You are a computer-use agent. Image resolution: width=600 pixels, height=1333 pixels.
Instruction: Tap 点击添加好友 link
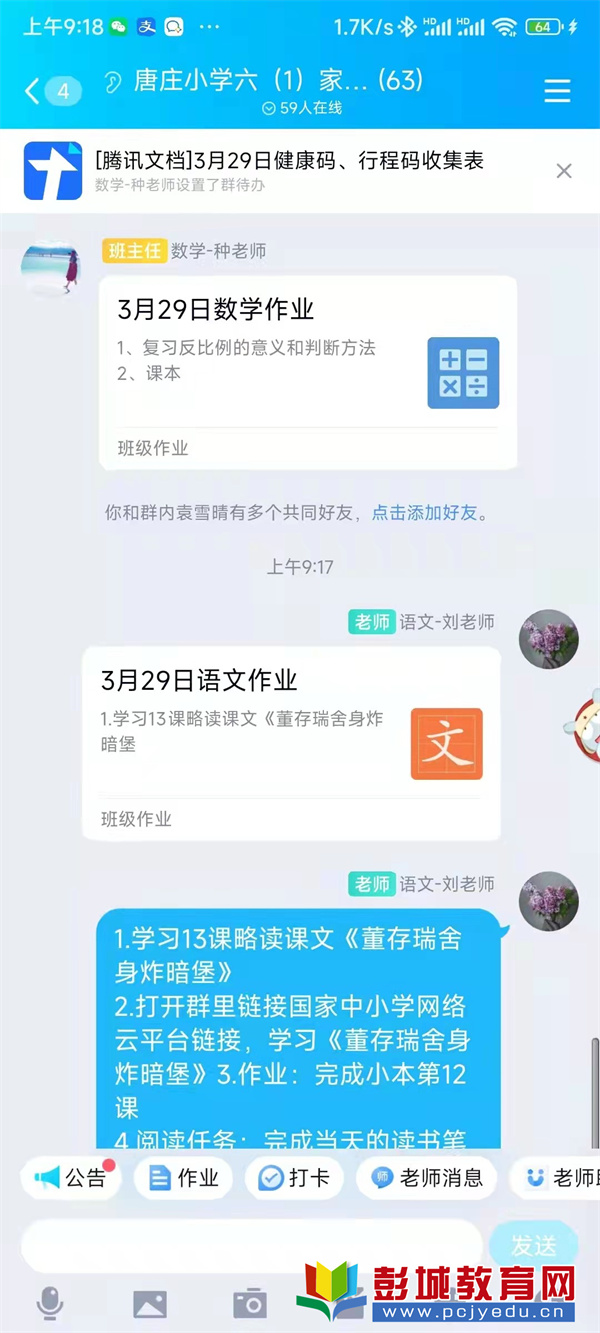pos(424,513)
